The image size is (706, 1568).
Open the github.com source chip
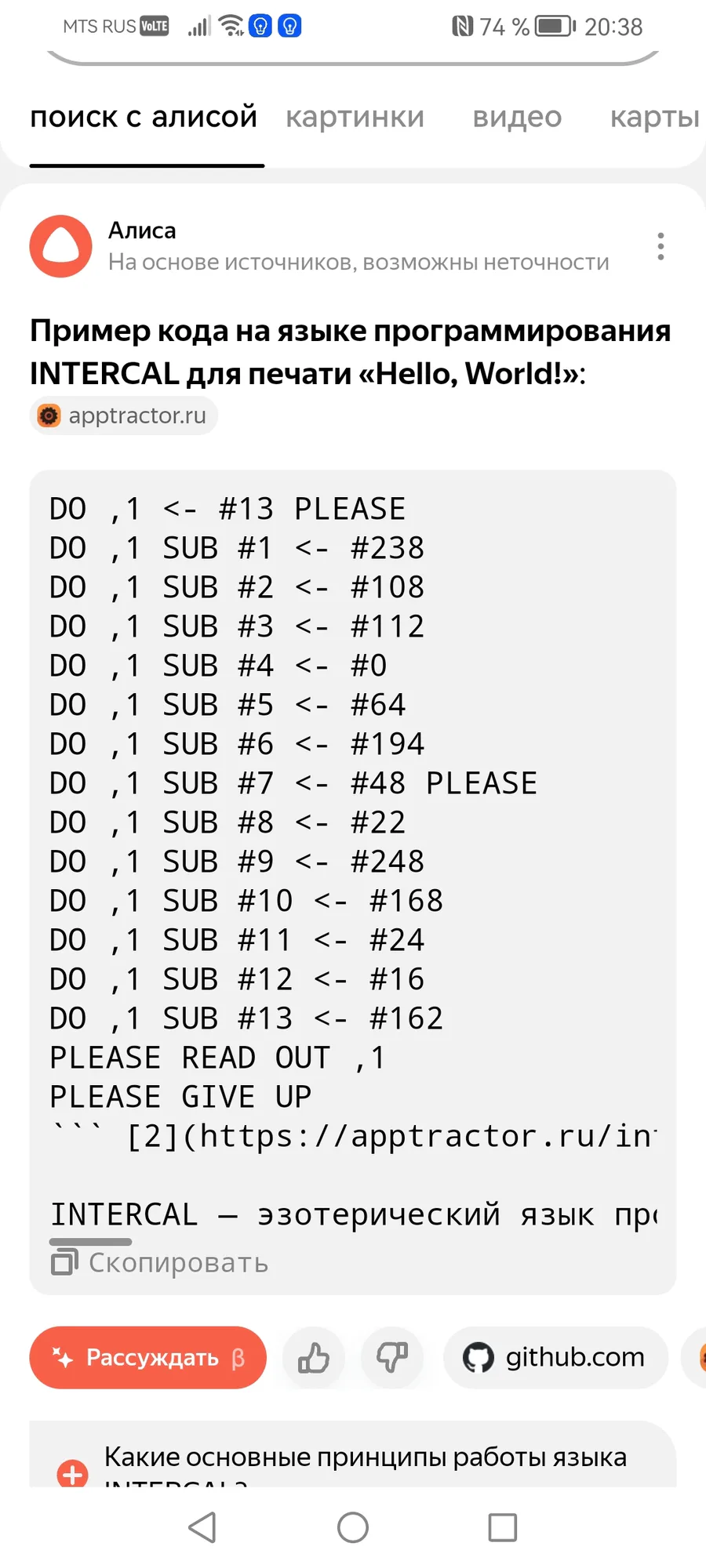(555, 1357)
